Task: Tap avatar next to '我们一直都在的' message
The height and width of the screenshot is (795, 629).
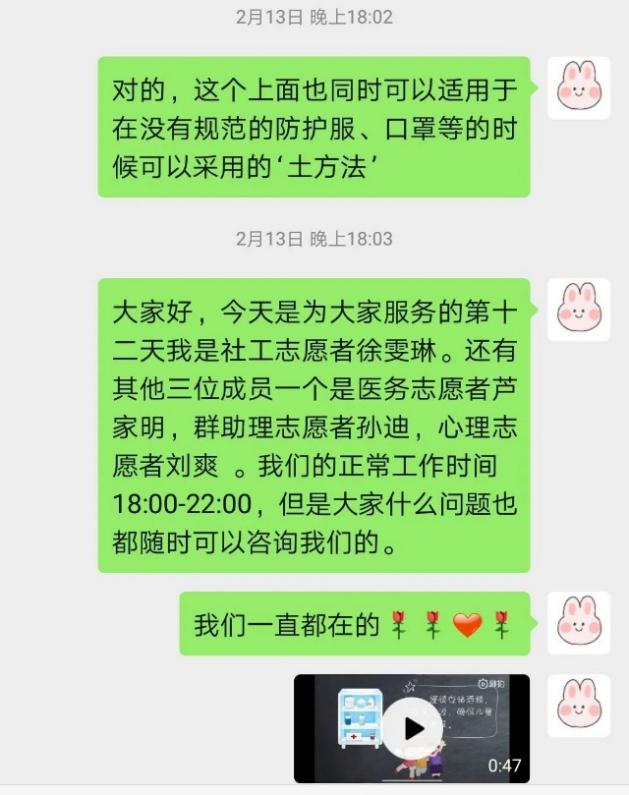Action: click(579, 622)
